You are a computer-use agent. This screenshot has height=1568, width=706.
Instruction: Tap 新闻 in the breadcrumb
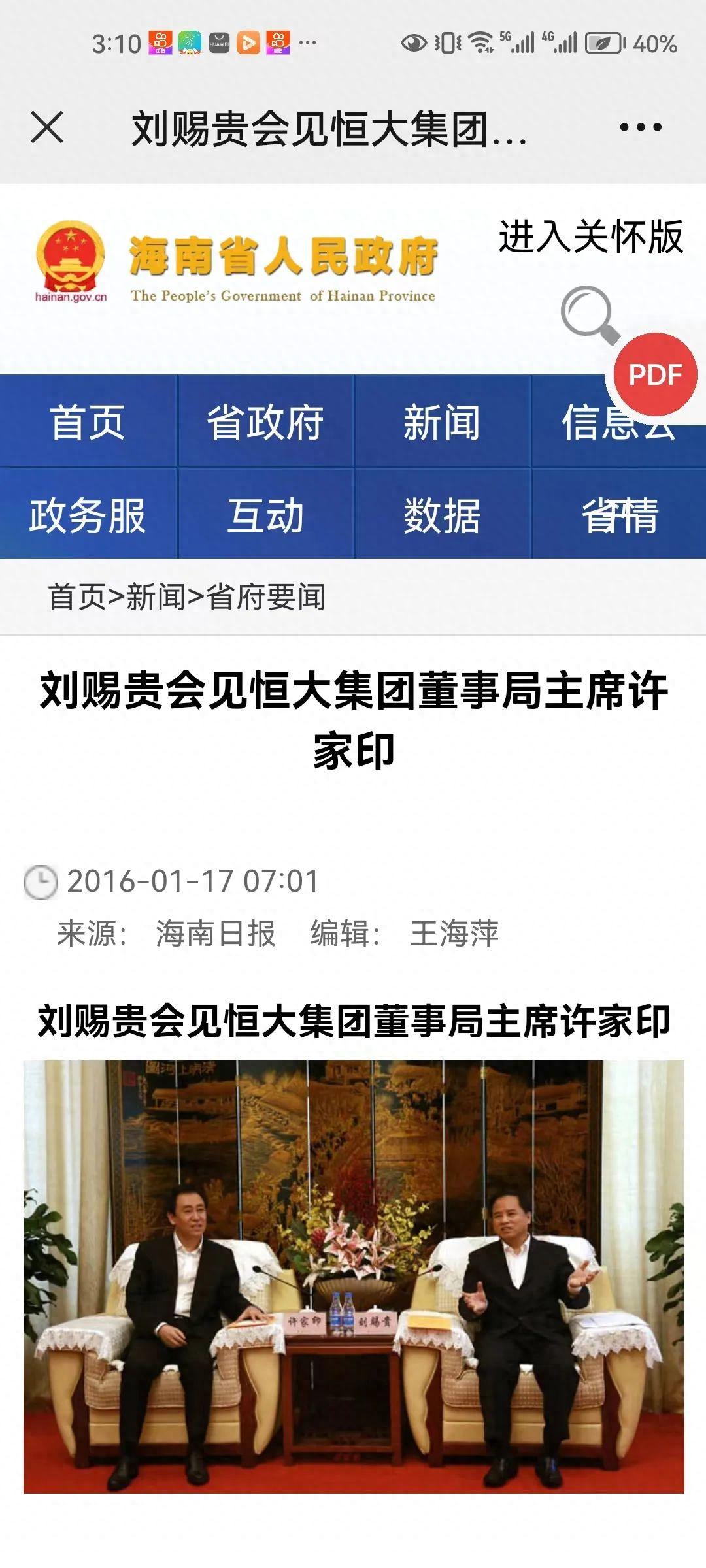155,597
